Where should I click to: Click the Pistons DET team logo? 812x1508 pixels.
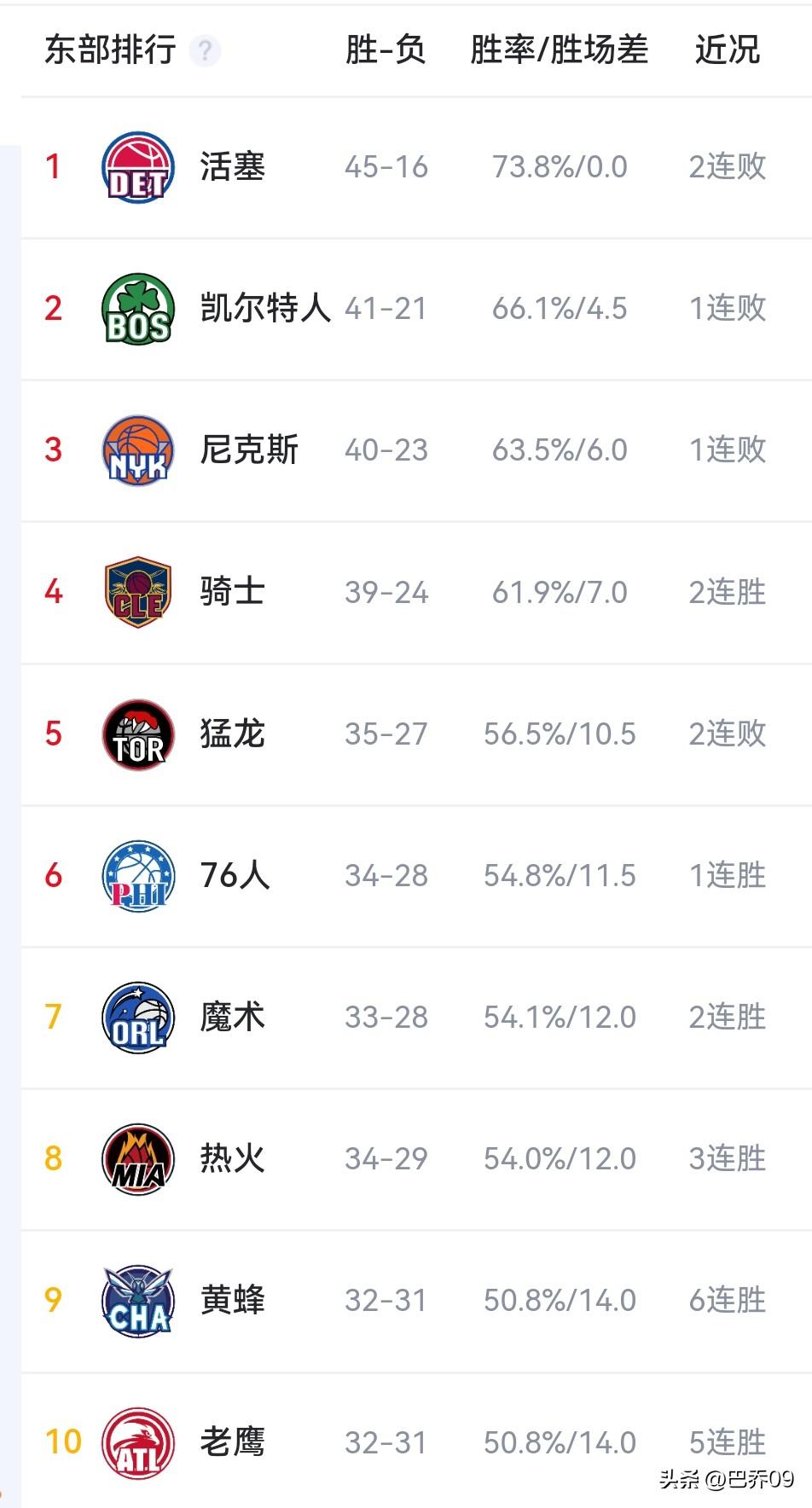(137, 167)
